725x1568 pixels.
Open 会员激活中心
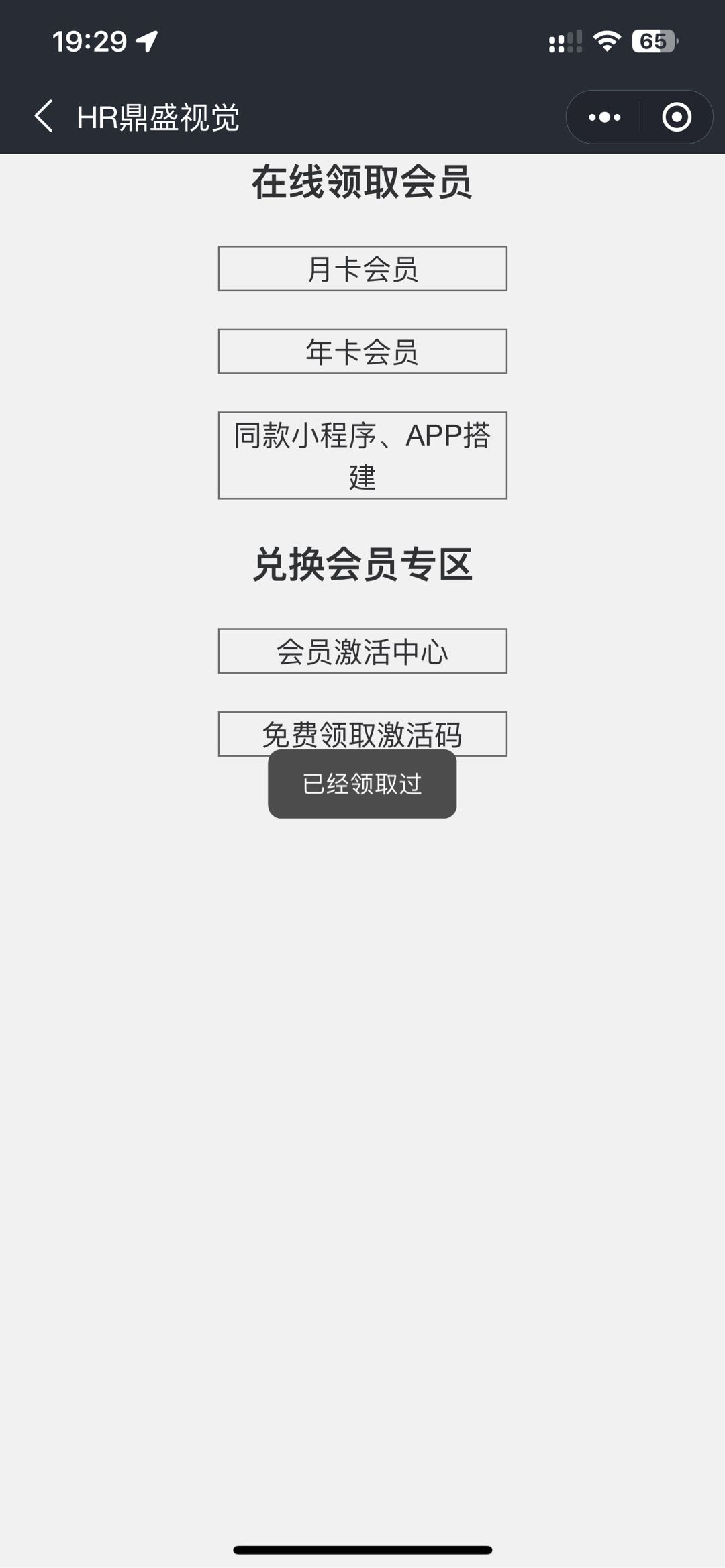(x=362, y=651)
